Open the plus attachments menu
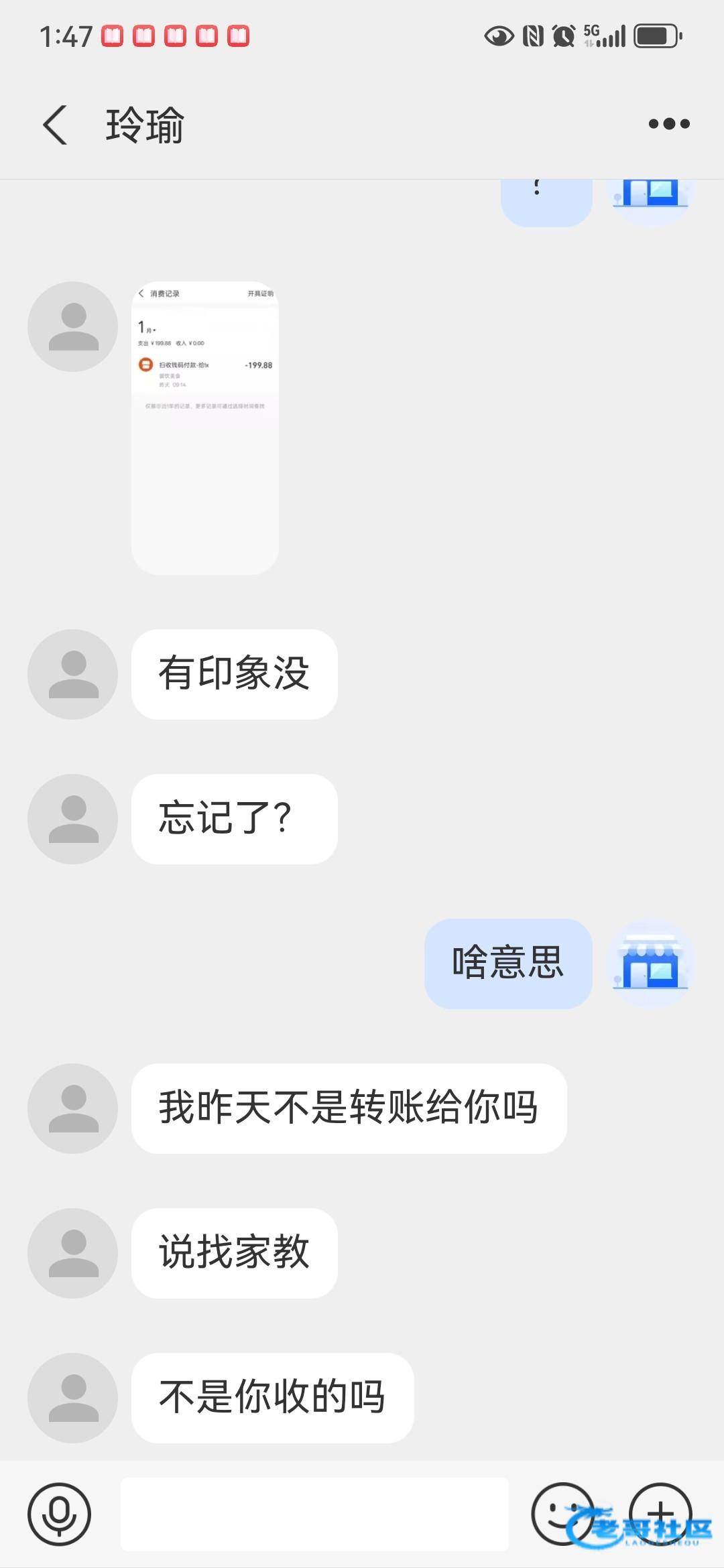The width and height of the screenshot is (724, 1568). point(660,1514)
